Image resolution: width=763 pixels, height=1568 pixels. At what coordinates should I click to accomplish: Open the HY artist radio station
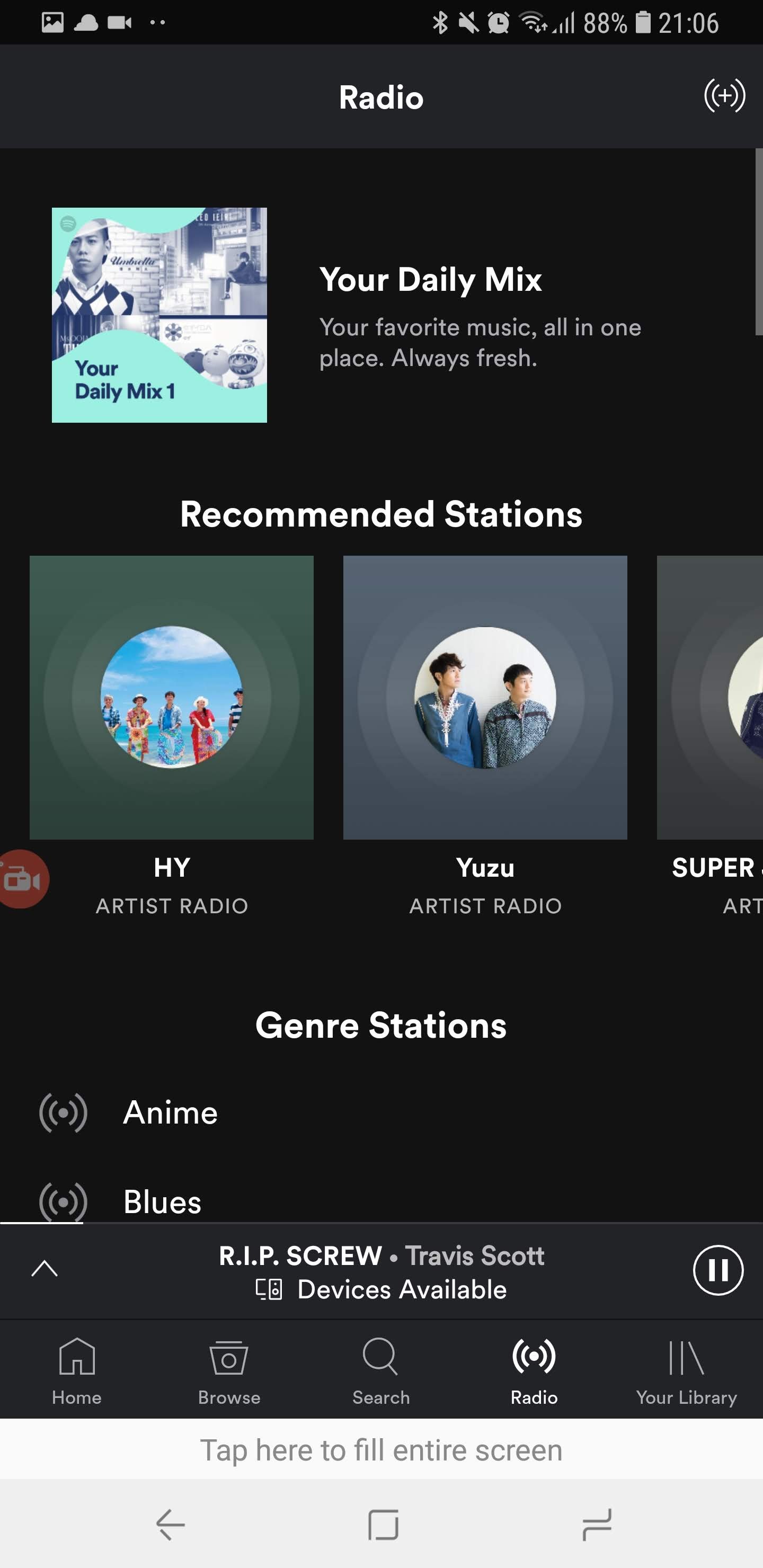[x=172, y=697]
